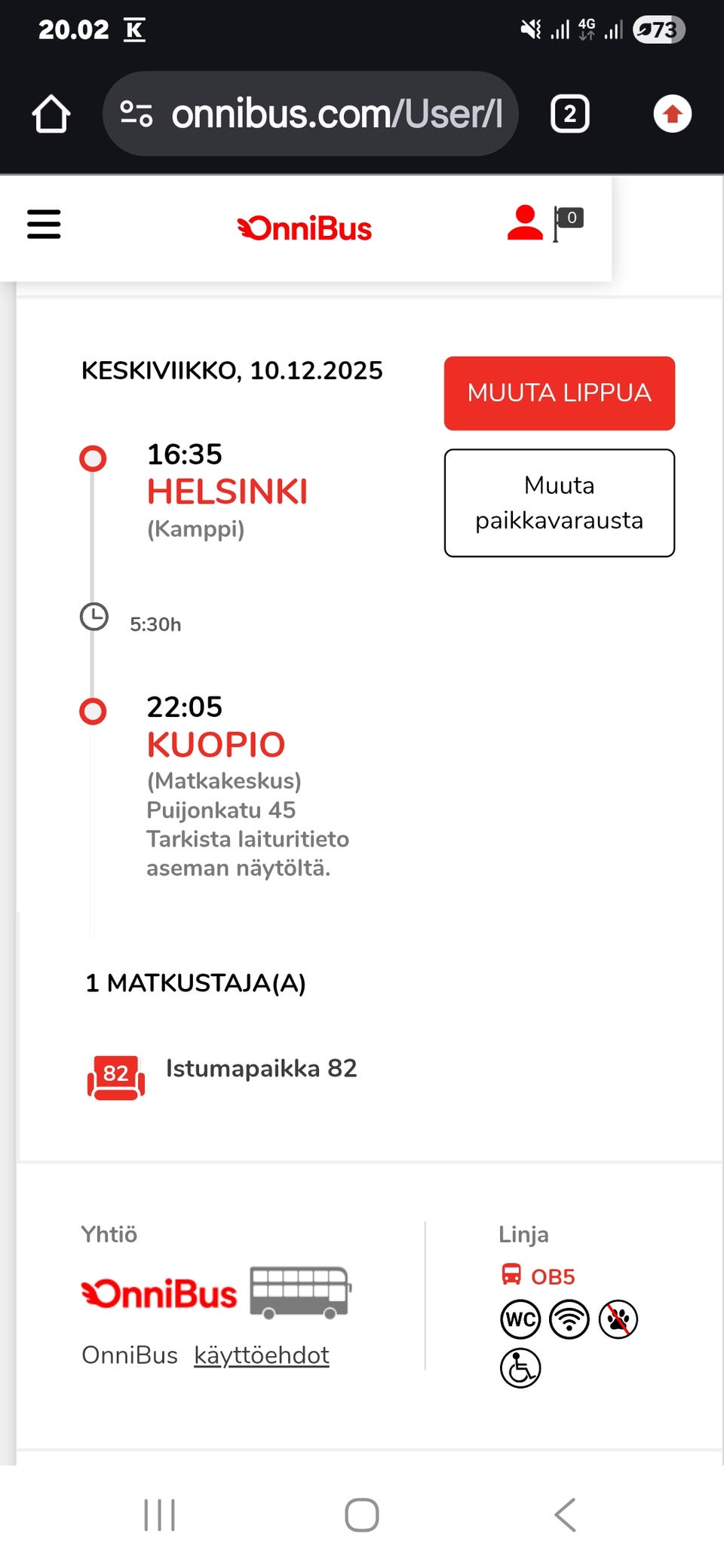Viewport: 724px width, 1568px height.
Task: Click the OB5 bus line icon
Action: (514, 1276)
